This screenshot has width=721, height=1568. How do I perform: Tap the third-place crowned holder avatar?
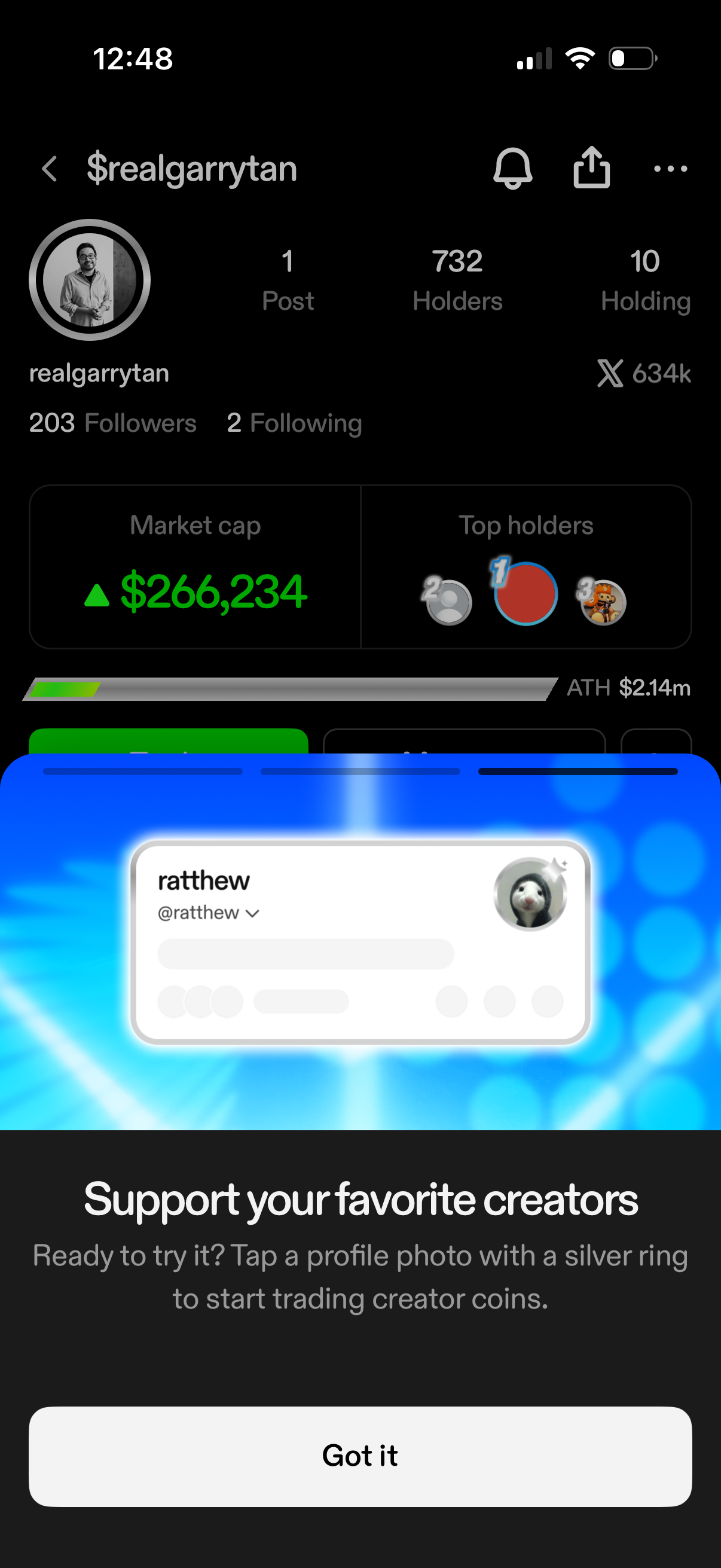click(604, 600)
